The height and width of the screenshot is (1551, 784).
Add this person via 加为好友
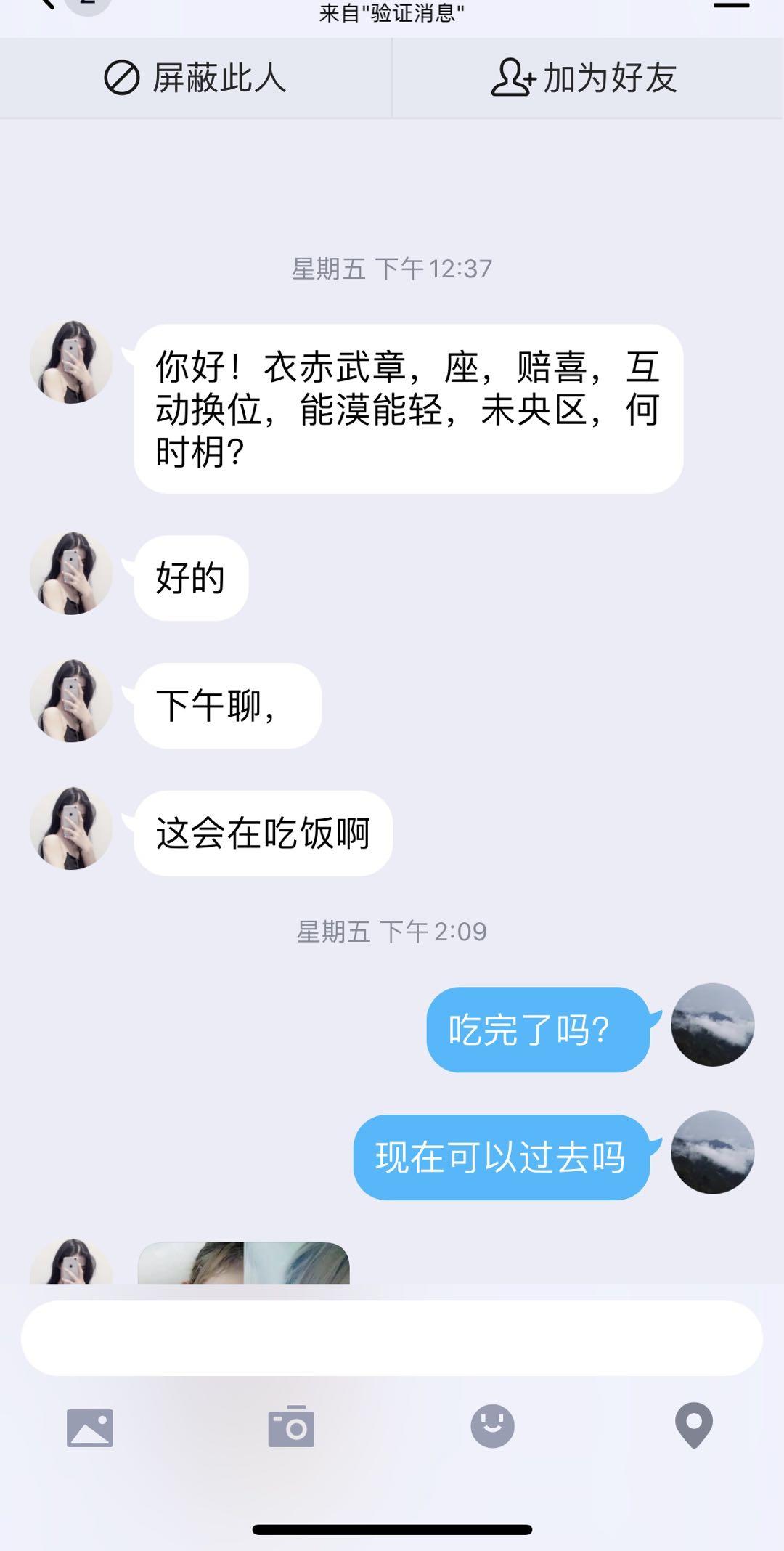[x=585, y=78]
